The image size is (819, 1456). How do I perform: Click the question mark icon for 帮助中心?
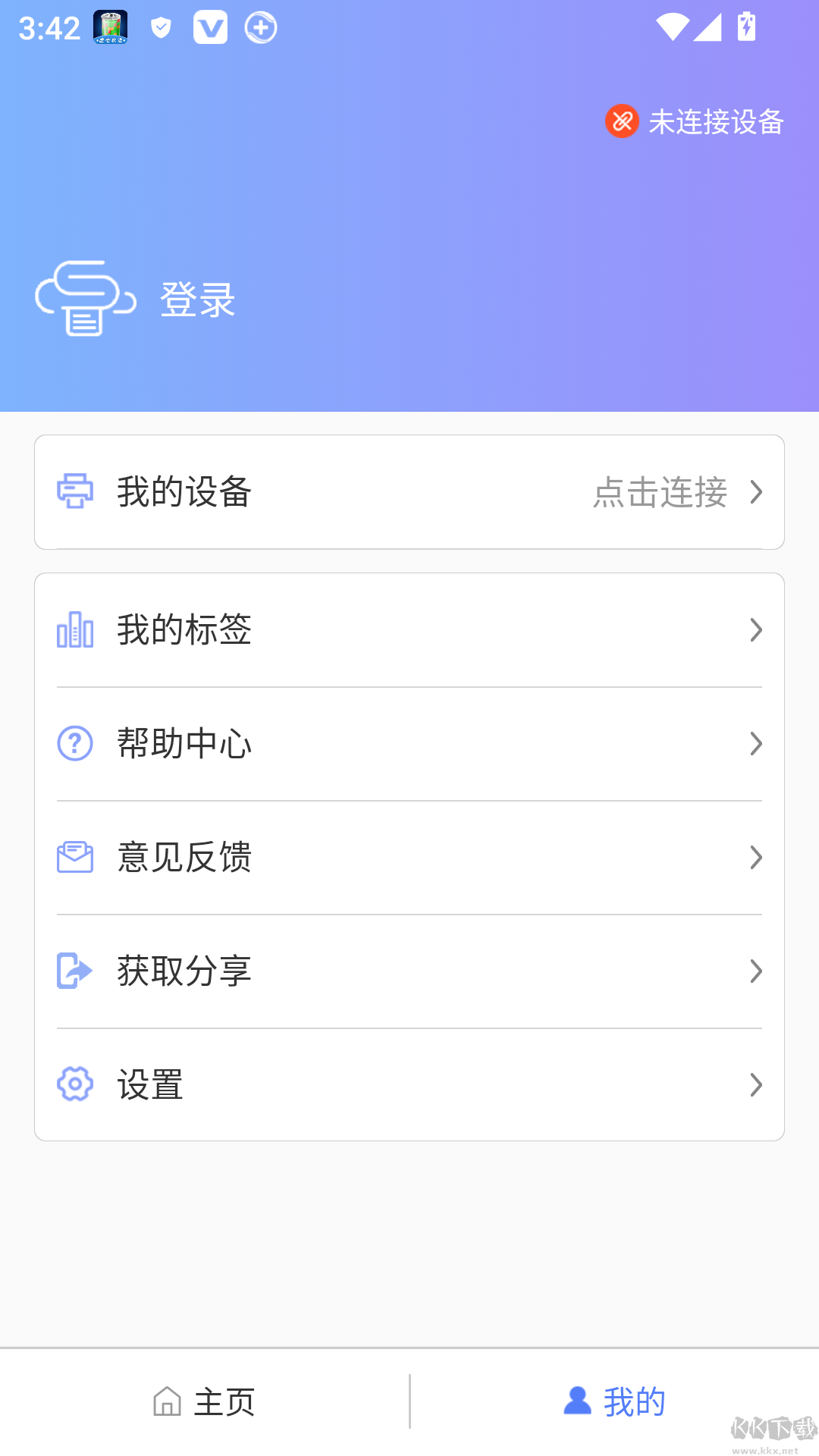[74, 743]
